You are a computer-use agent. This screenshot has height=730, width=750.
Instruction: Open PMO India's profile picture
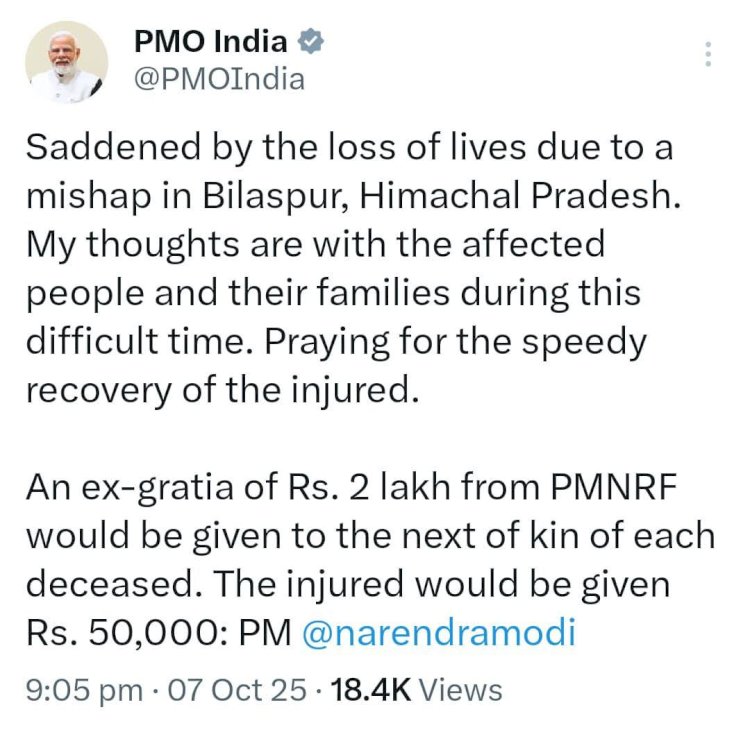[66, 62]
